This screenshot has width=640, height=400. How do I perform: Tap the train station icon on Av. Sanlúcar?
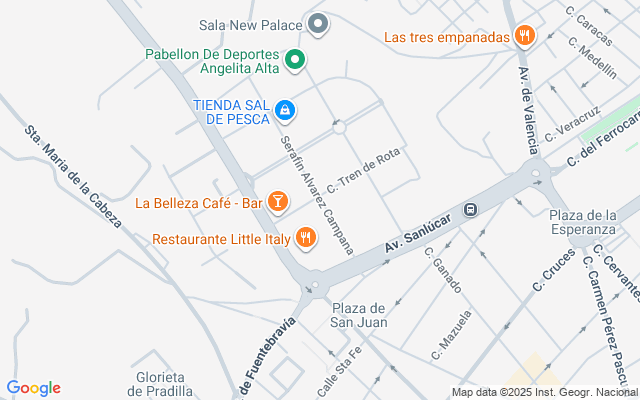(x=471, y=210)
